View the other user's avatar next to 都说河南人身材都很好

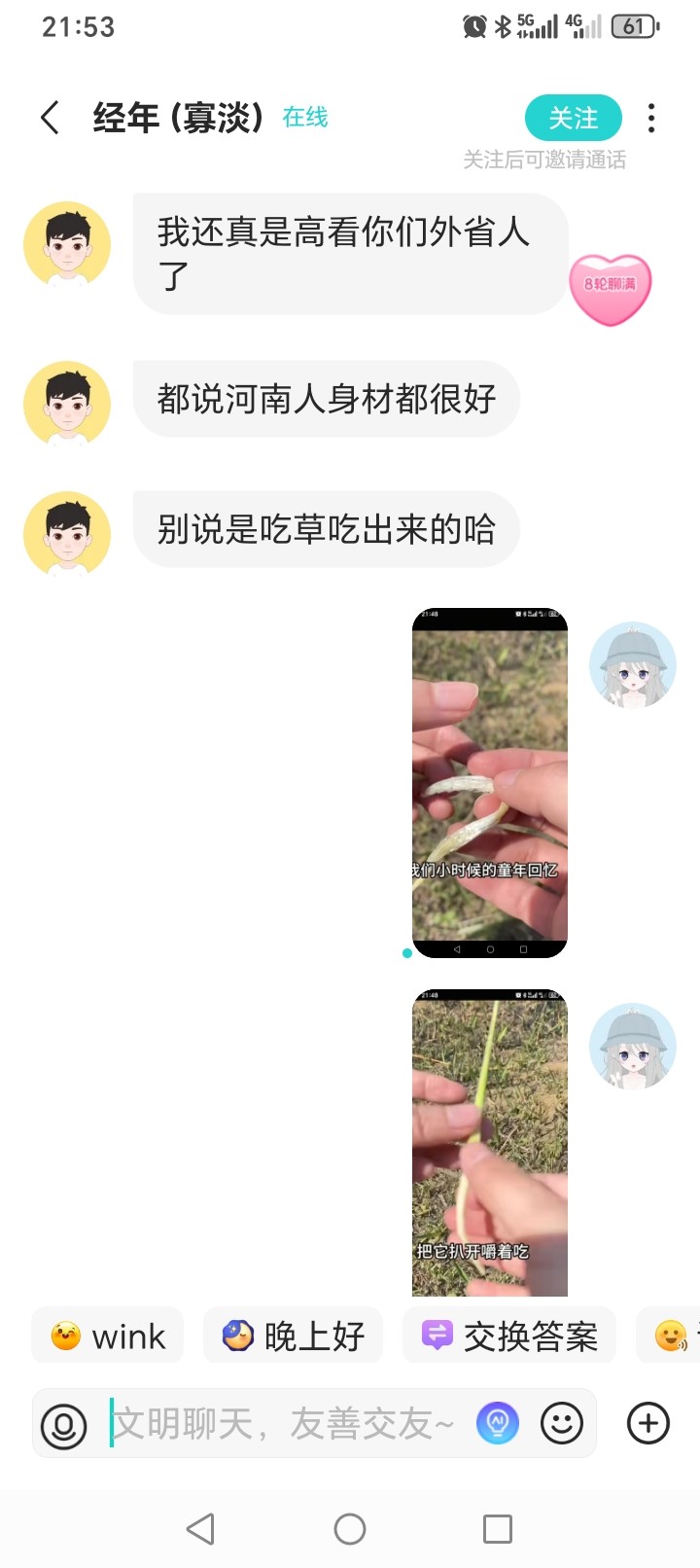pyautogui.click(x=67, y=403)
